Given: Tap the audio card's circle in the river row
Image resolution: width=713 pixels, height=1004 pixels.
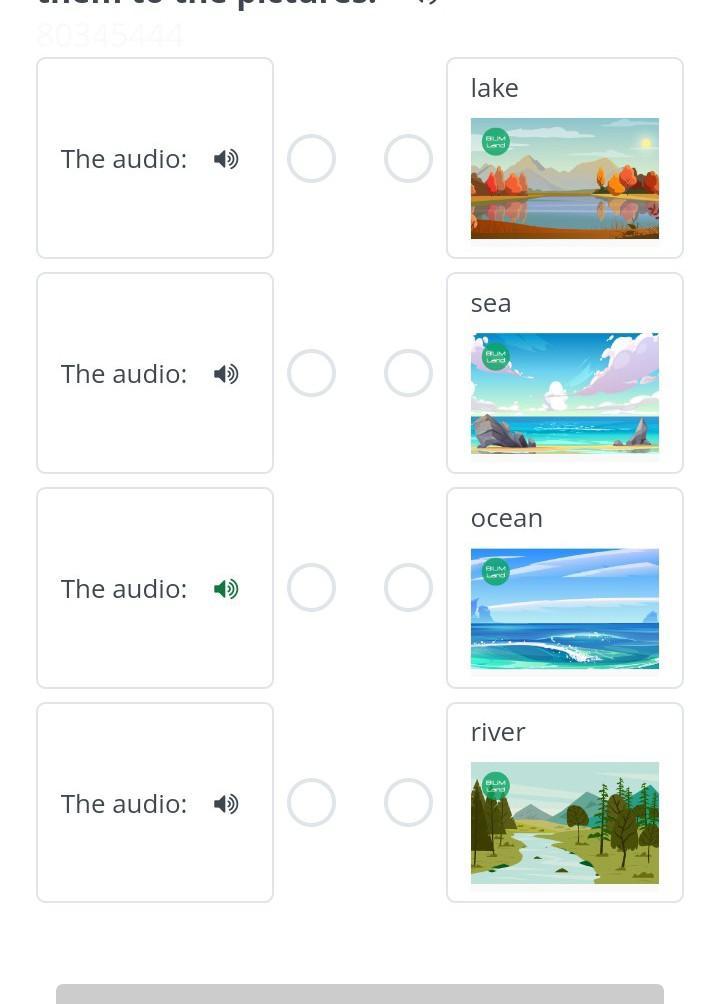Looking at the screenshot, I should (x=311, y=803).
